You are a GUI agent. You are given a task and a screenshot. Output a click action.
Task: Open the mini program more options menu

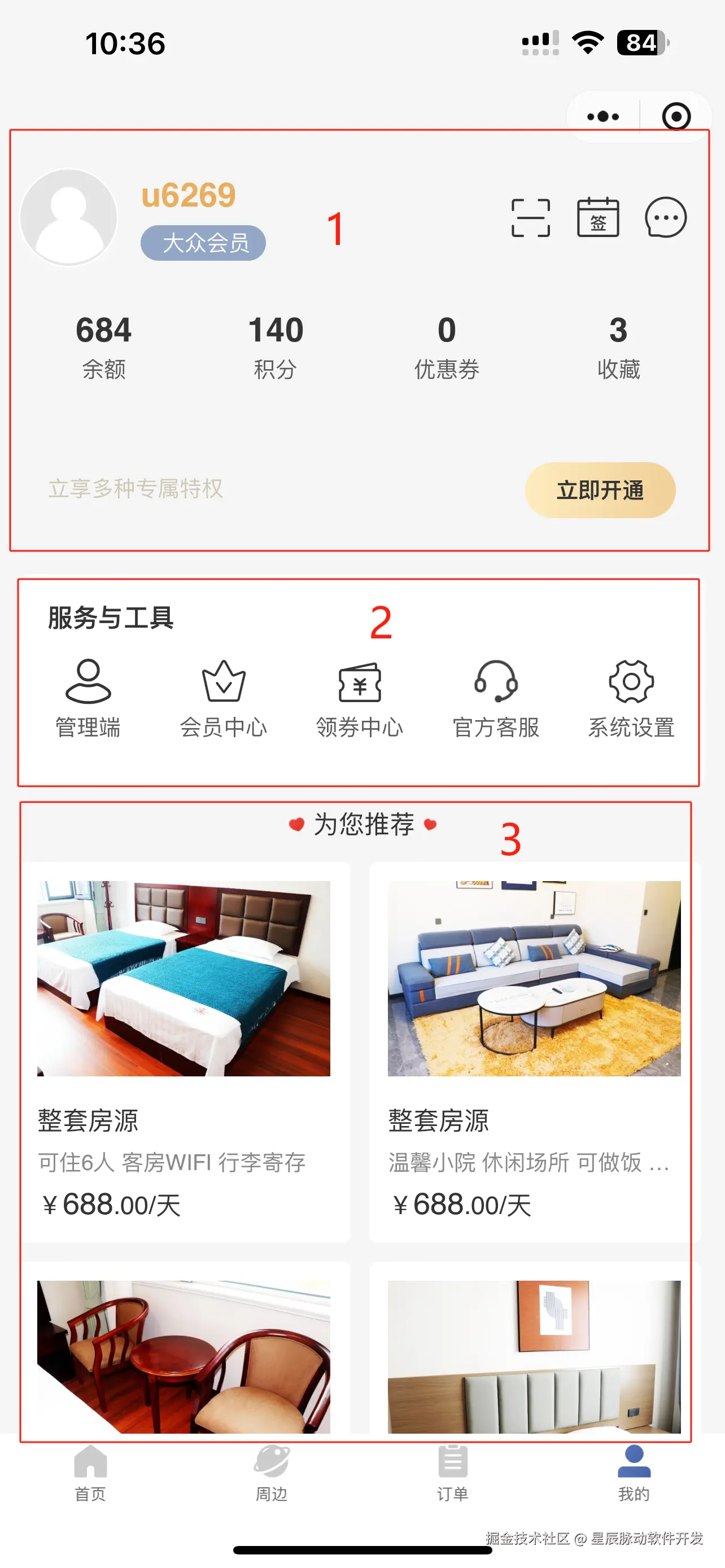pyautogui.click(x=602, y=116)
